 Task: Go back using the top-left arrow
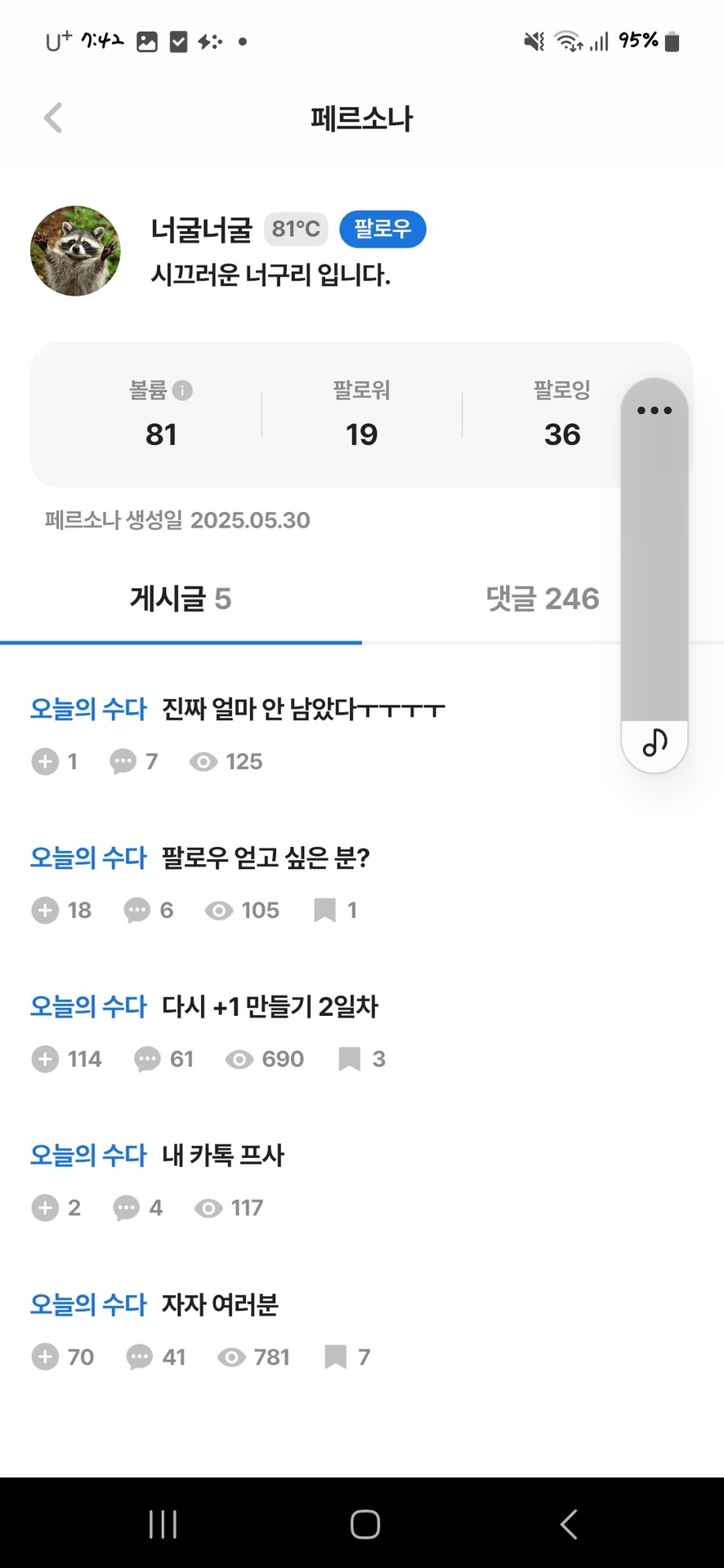53,118
